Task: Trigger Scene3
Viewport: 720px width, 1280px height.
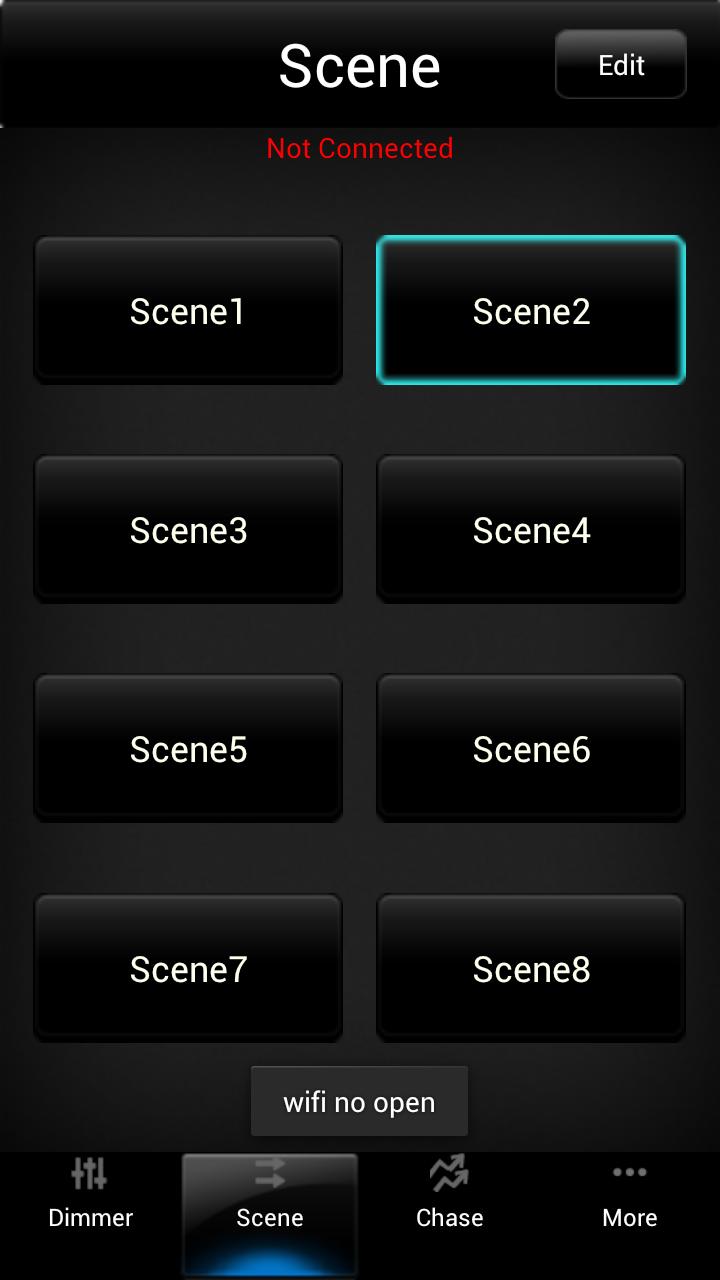Action: tap(188, 530)
